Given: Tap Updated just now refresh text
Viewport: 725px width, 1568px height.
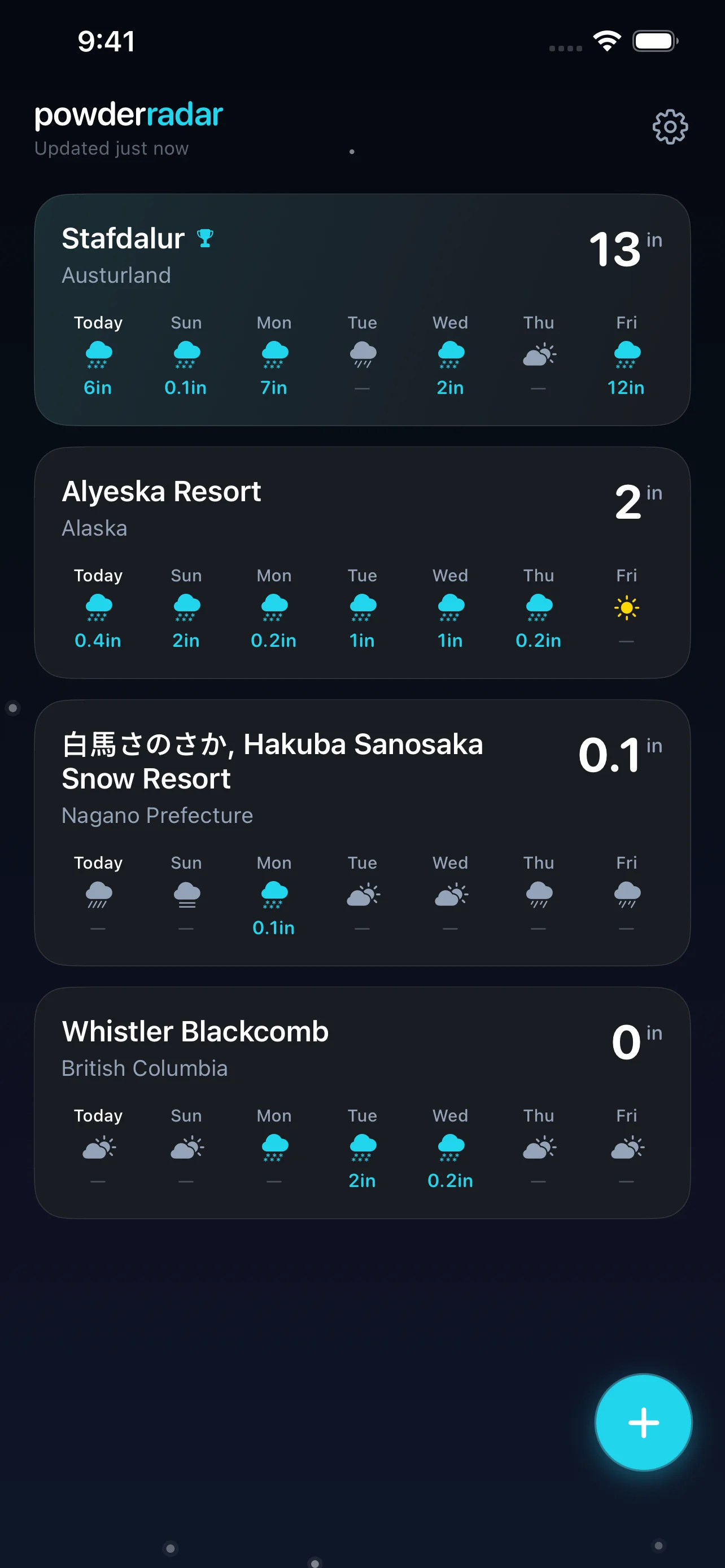Looking at the screenshot, I should (x=112, y=148).
